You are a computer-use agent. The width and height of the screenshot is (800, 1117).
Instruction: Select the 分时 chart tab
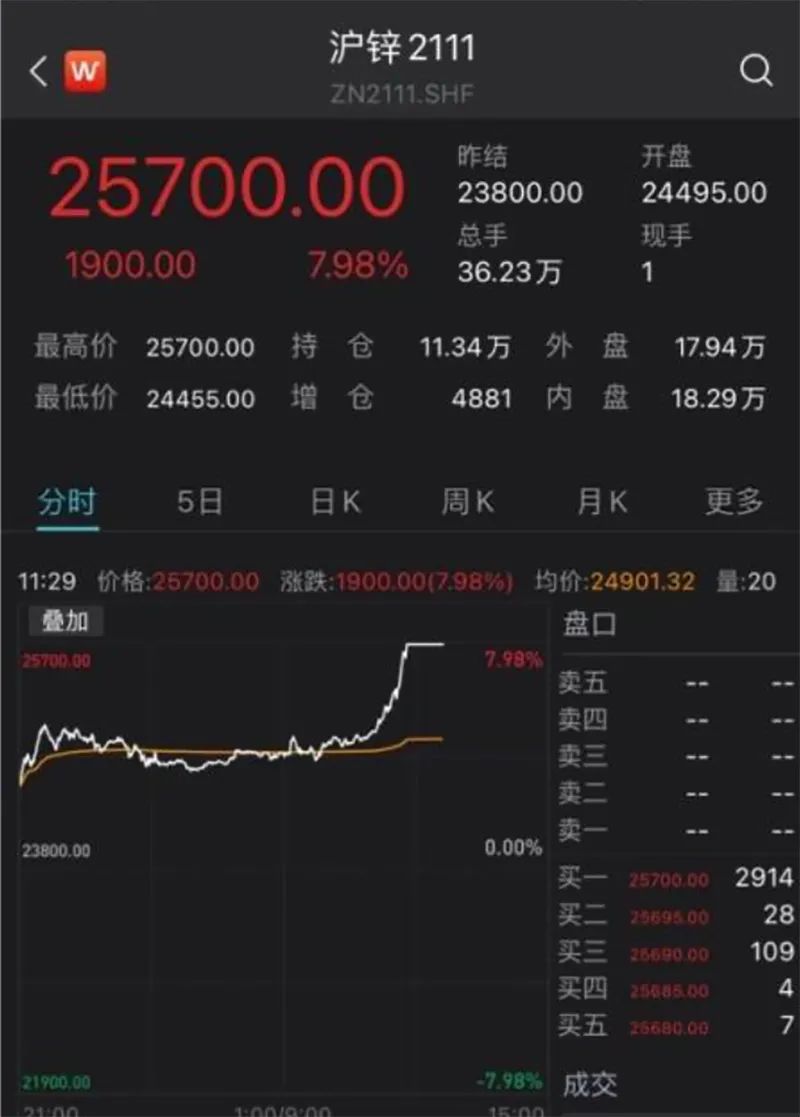67,502
